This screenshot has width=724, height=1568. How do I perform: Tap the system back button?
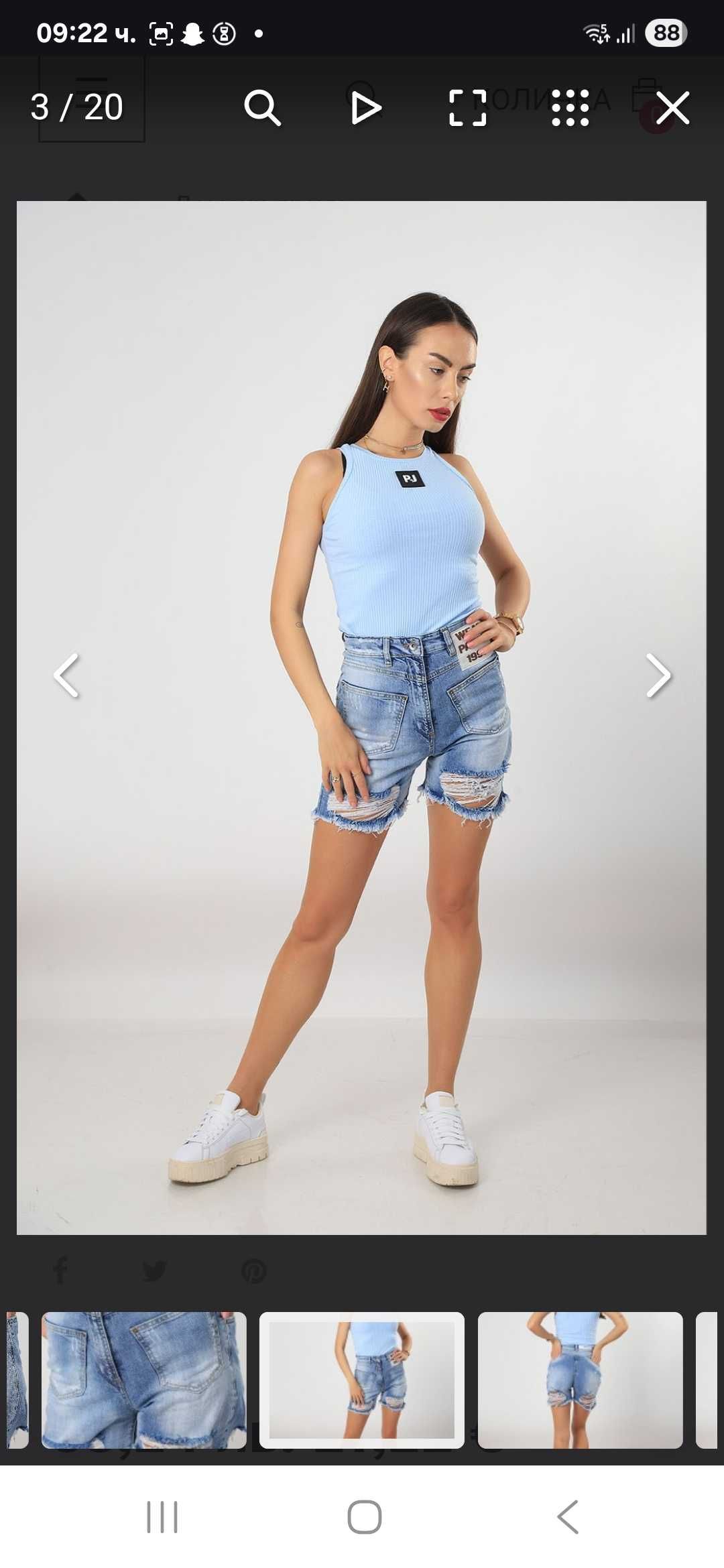(568, 1516)
